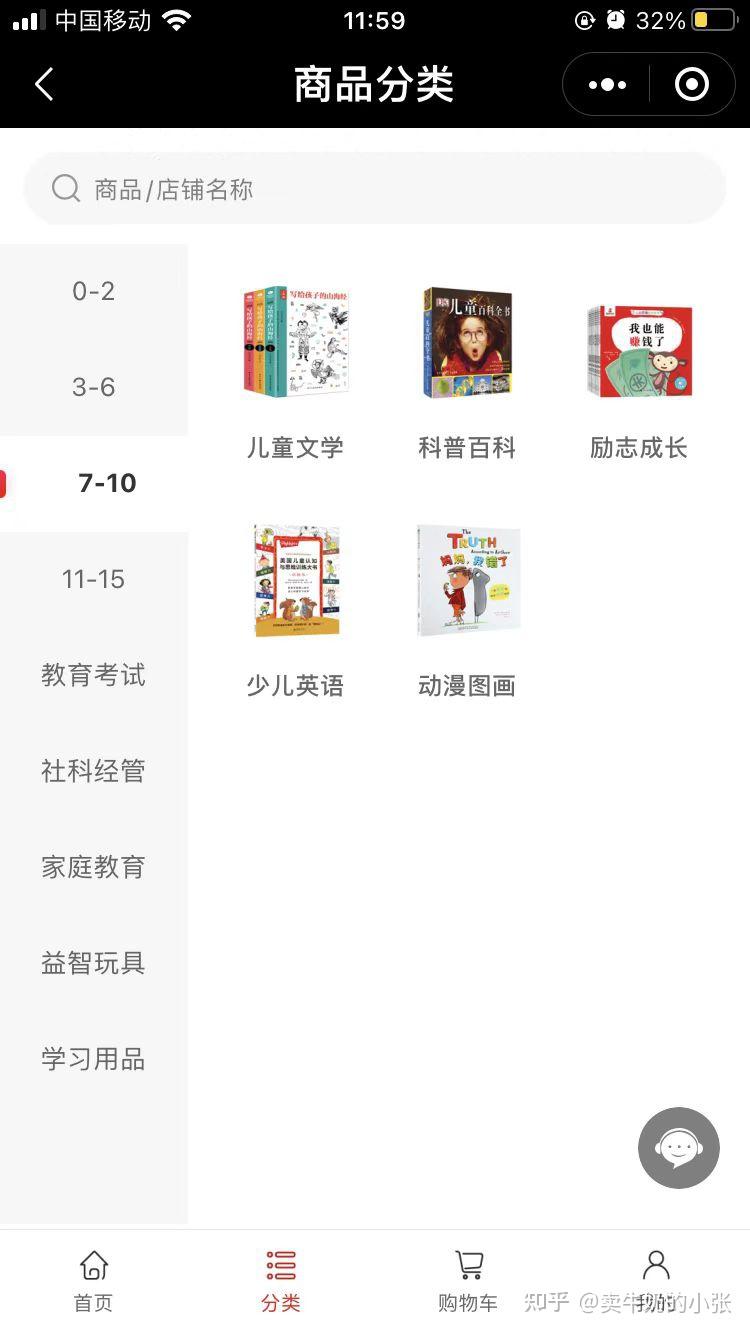The width and height of the screenshot is (750, 1334).
Task: Switch to the 购物车 tab
Action: pyautogui.click(x=468, y=1280)
